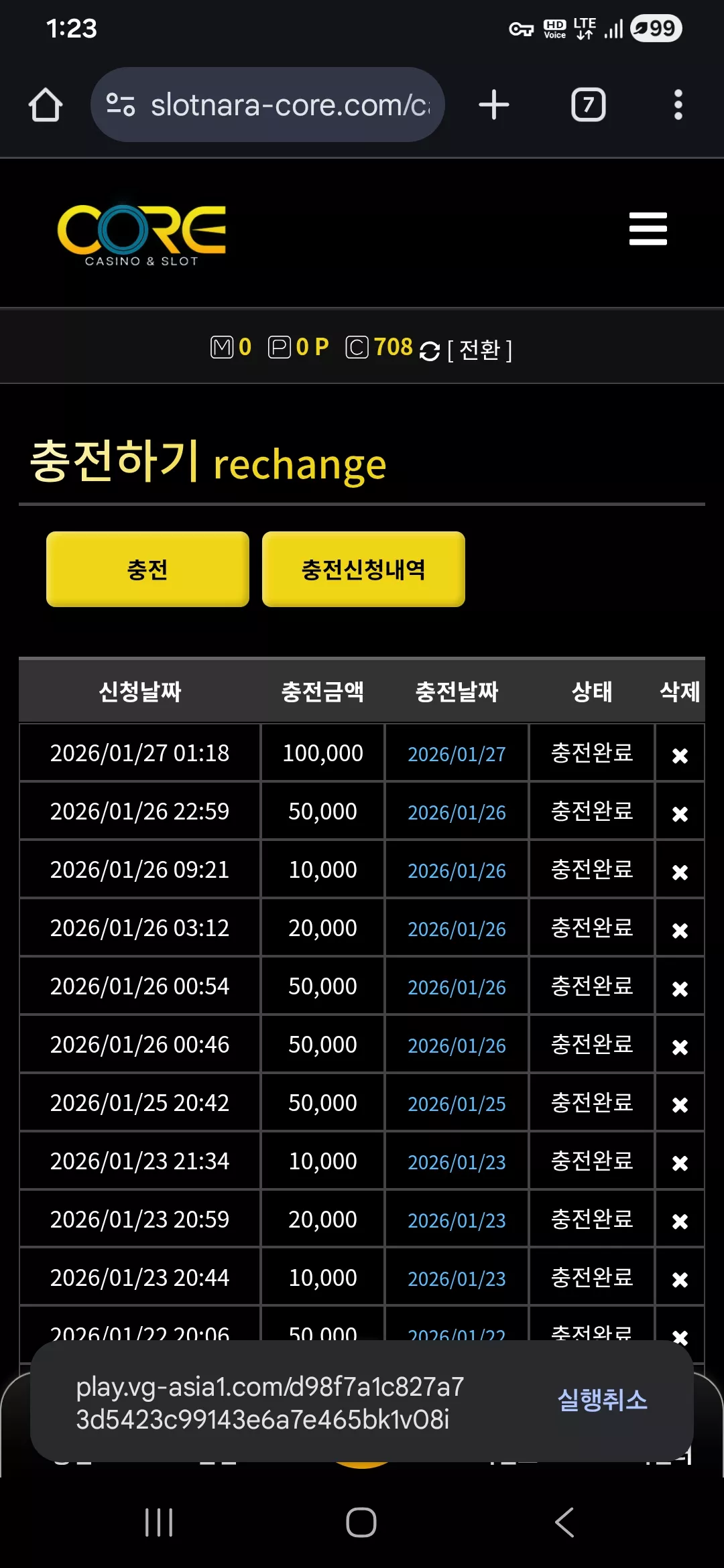Tap 실행취소 in the snackbar
The width and height of the screenshot is (724, 1568).
coord(603,1400)
